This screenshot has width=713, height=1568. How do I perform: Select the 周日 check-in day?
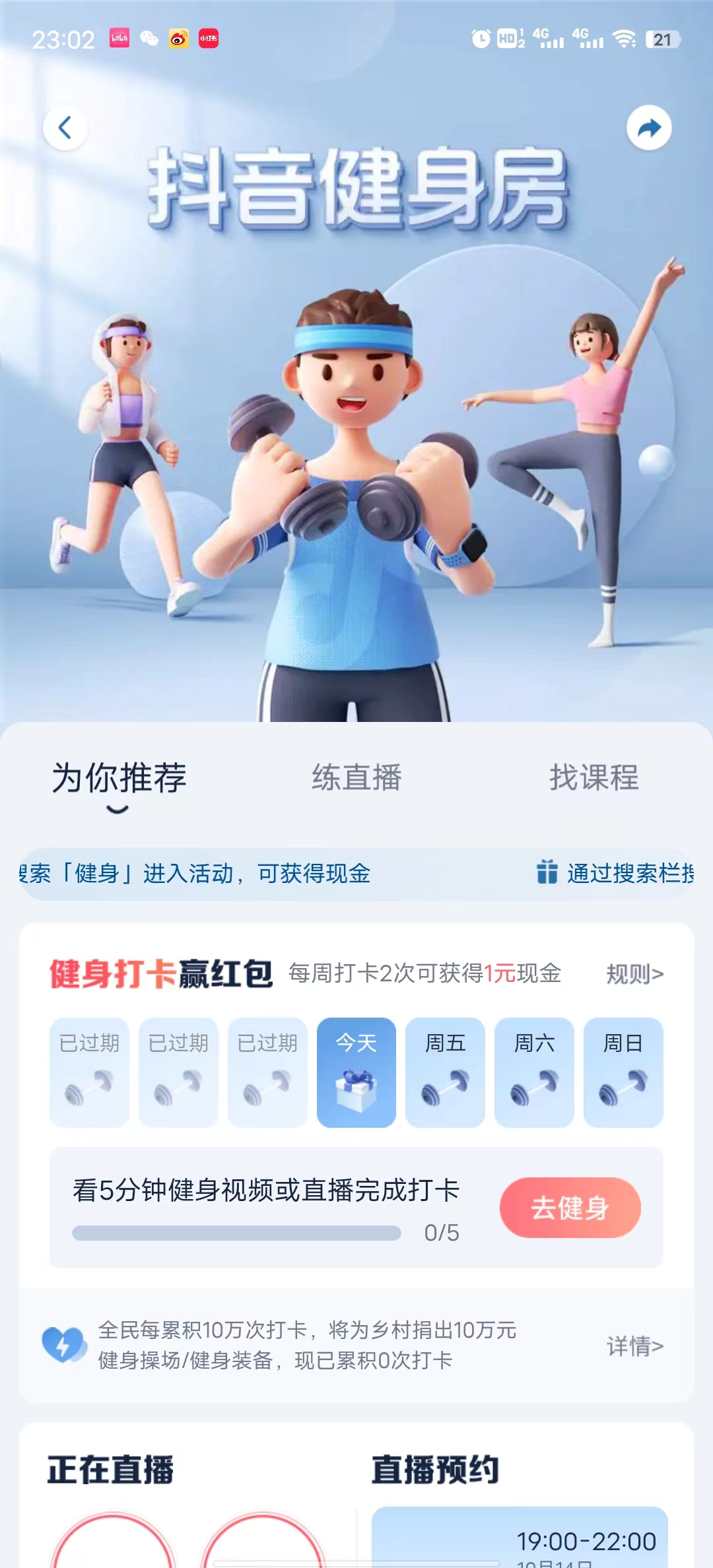pyautogui.click(x=623, y=1072)
